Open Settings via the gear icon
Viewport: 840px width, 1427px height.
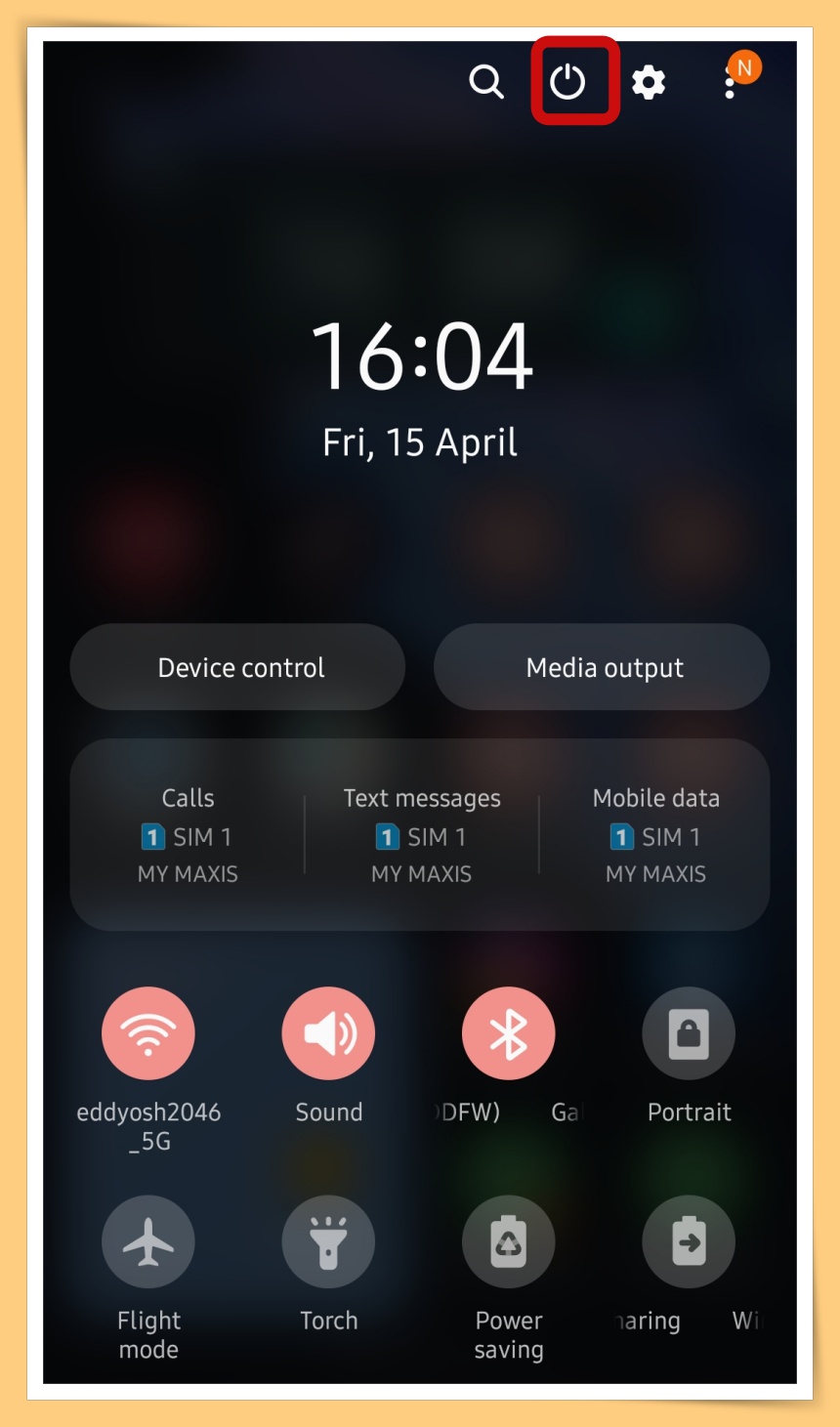(x=649, y=82)
